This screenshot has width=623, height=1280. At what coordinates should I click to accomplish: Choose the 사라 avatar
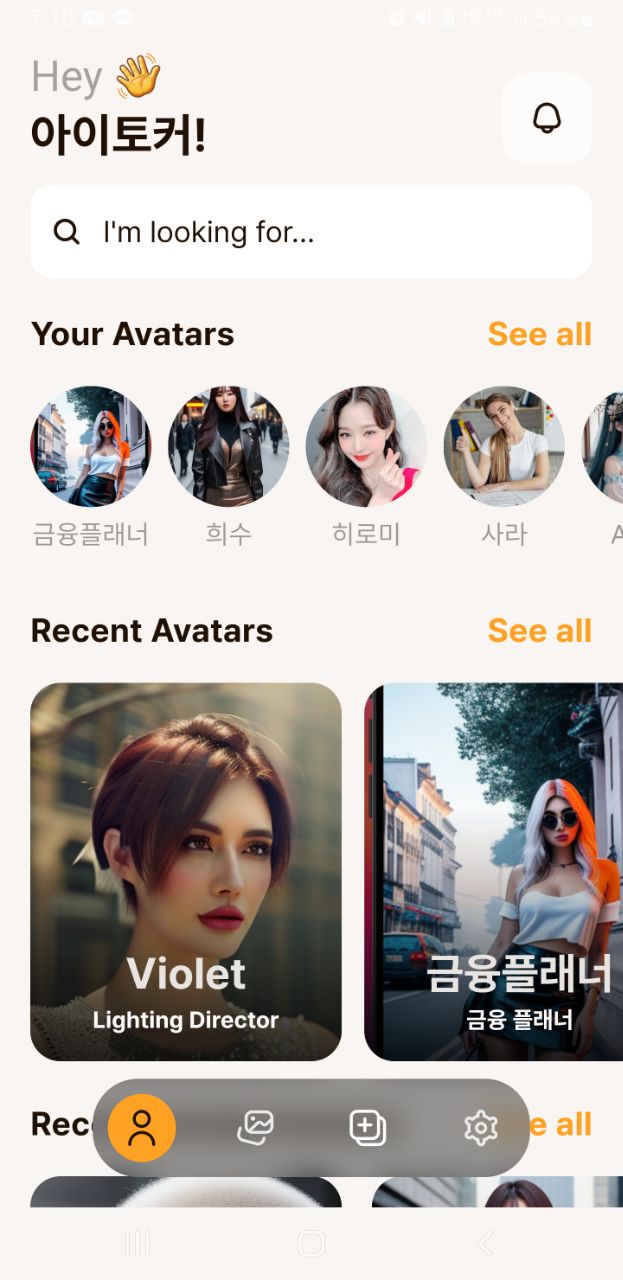503,447
